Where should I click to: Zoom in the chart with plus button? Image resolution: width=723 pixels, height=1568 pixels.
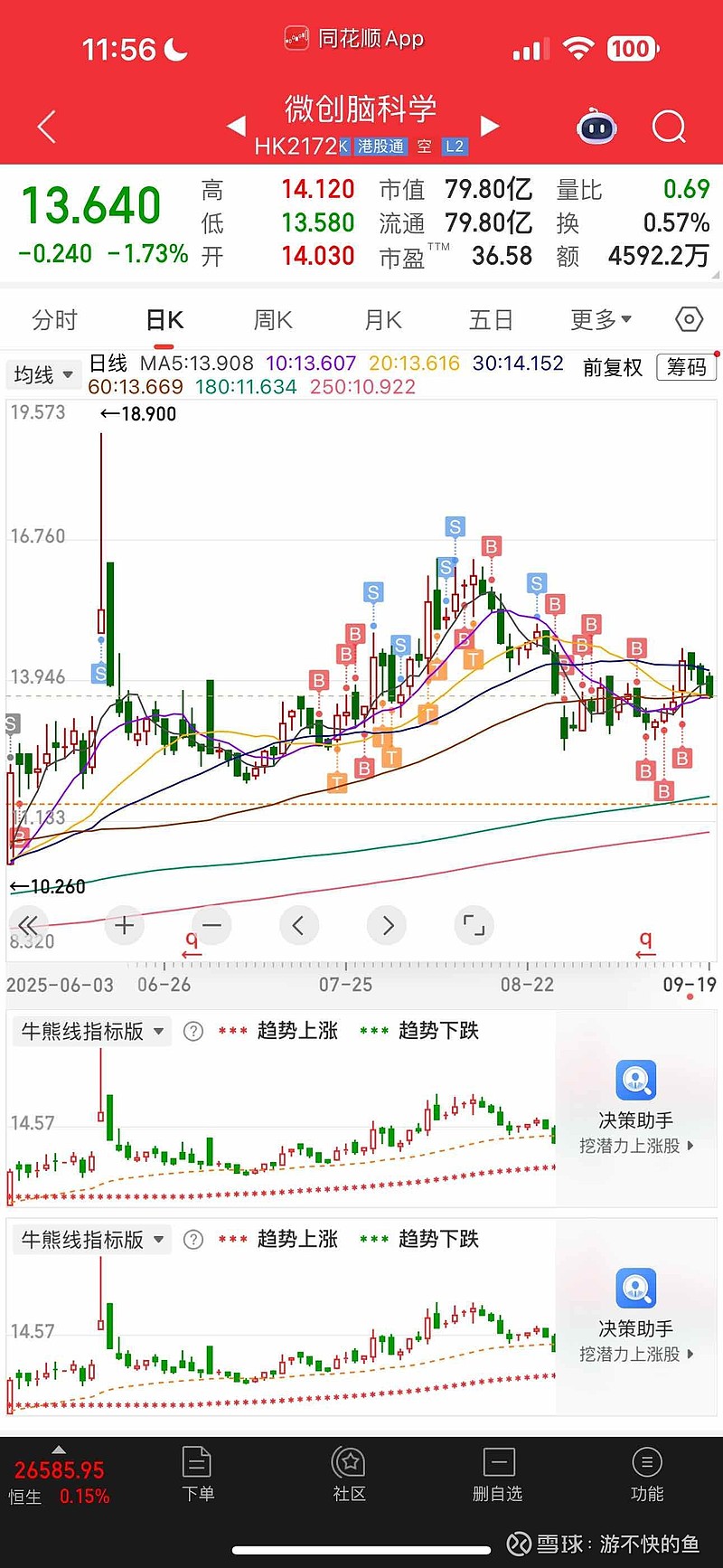click(x=125, y=925)
